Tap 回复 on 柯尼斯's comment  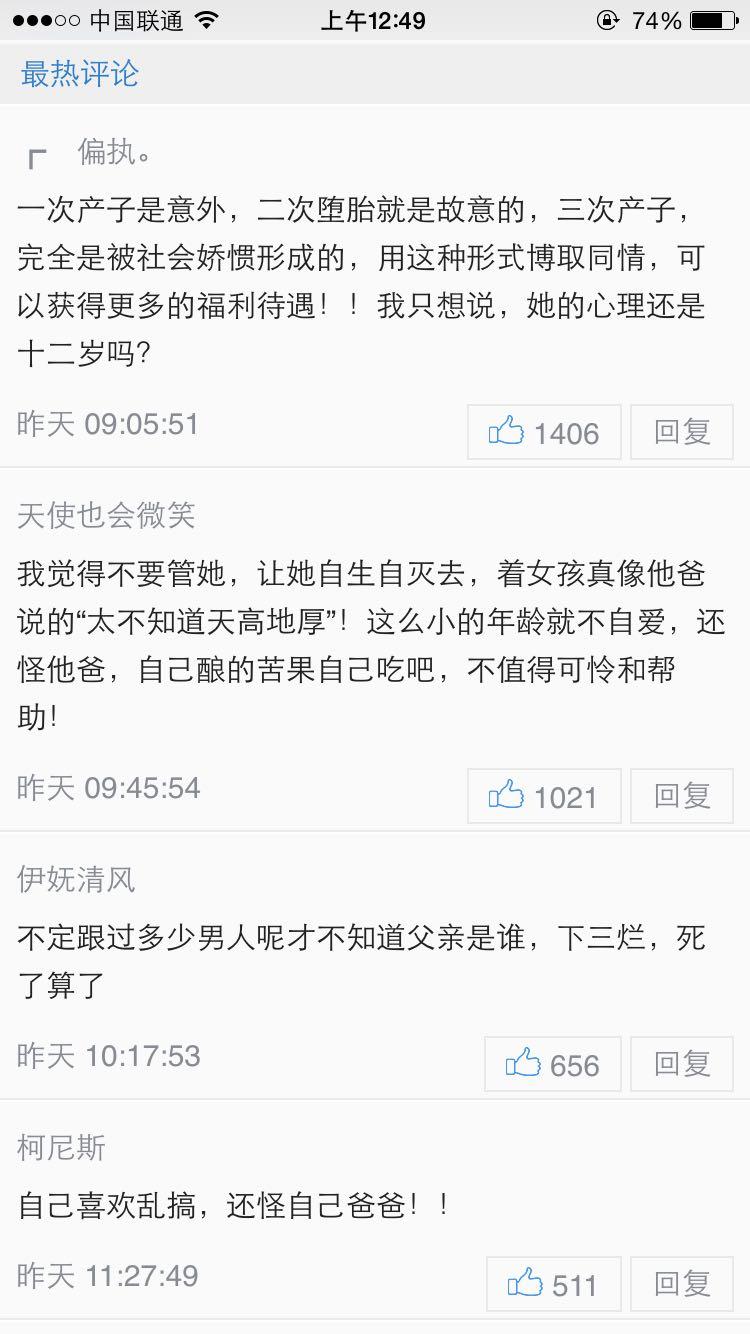(x=682, y=1284)
